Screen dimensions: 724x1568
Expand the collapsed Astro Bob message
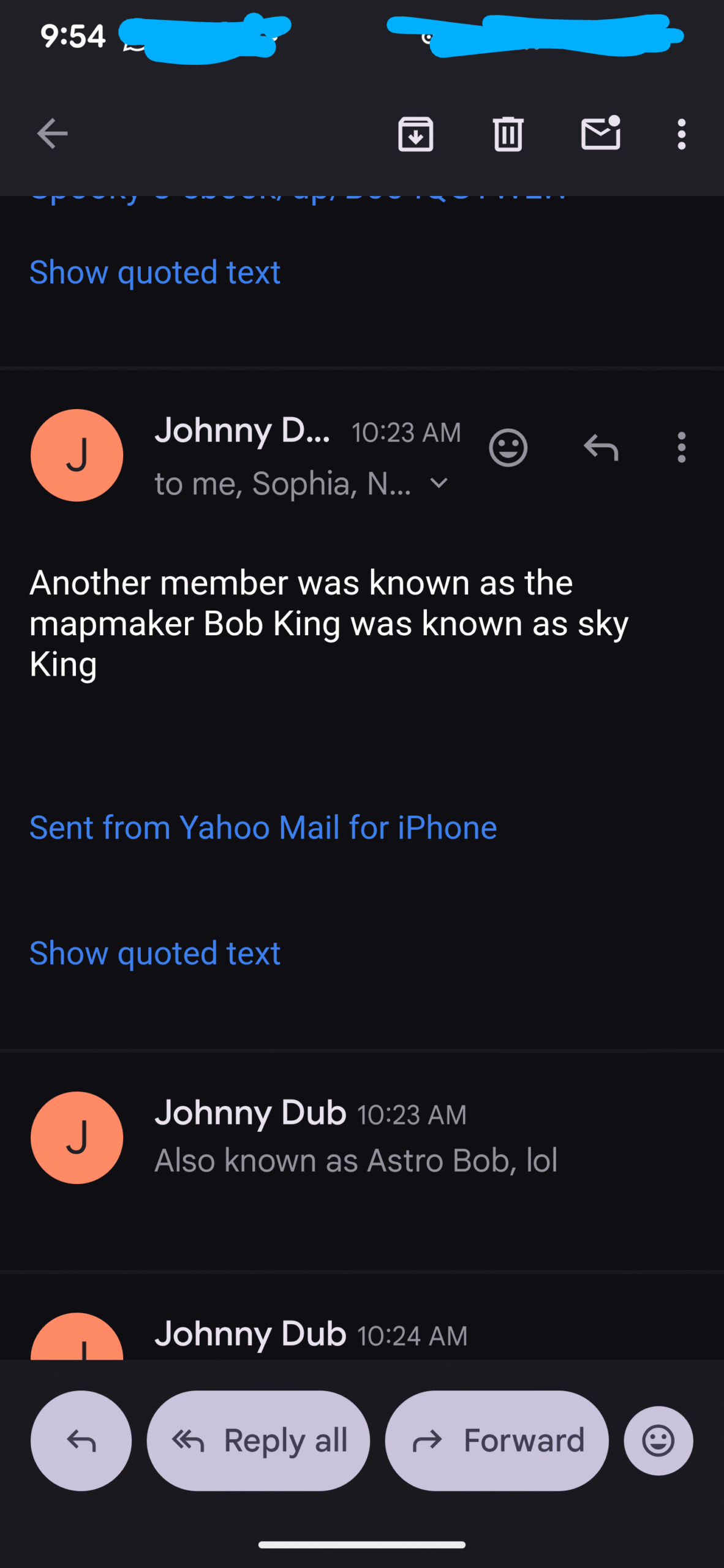(355, 1138)
